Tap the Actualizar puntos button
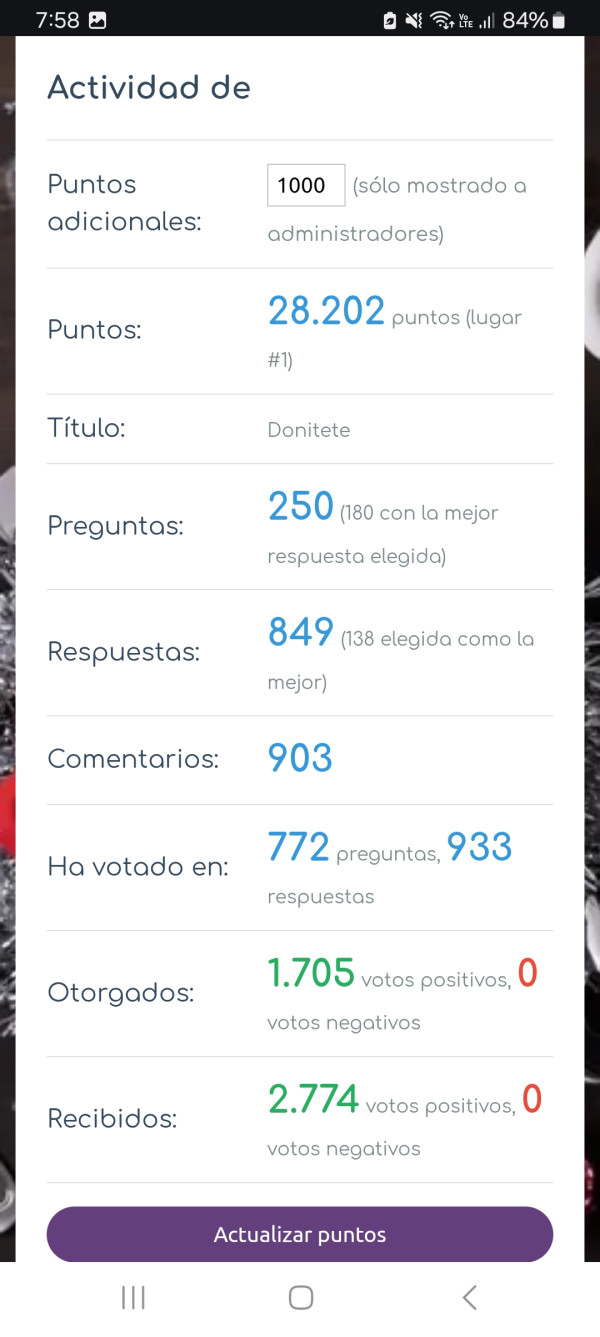The image size is (600, 1337). pos(300,1234)
